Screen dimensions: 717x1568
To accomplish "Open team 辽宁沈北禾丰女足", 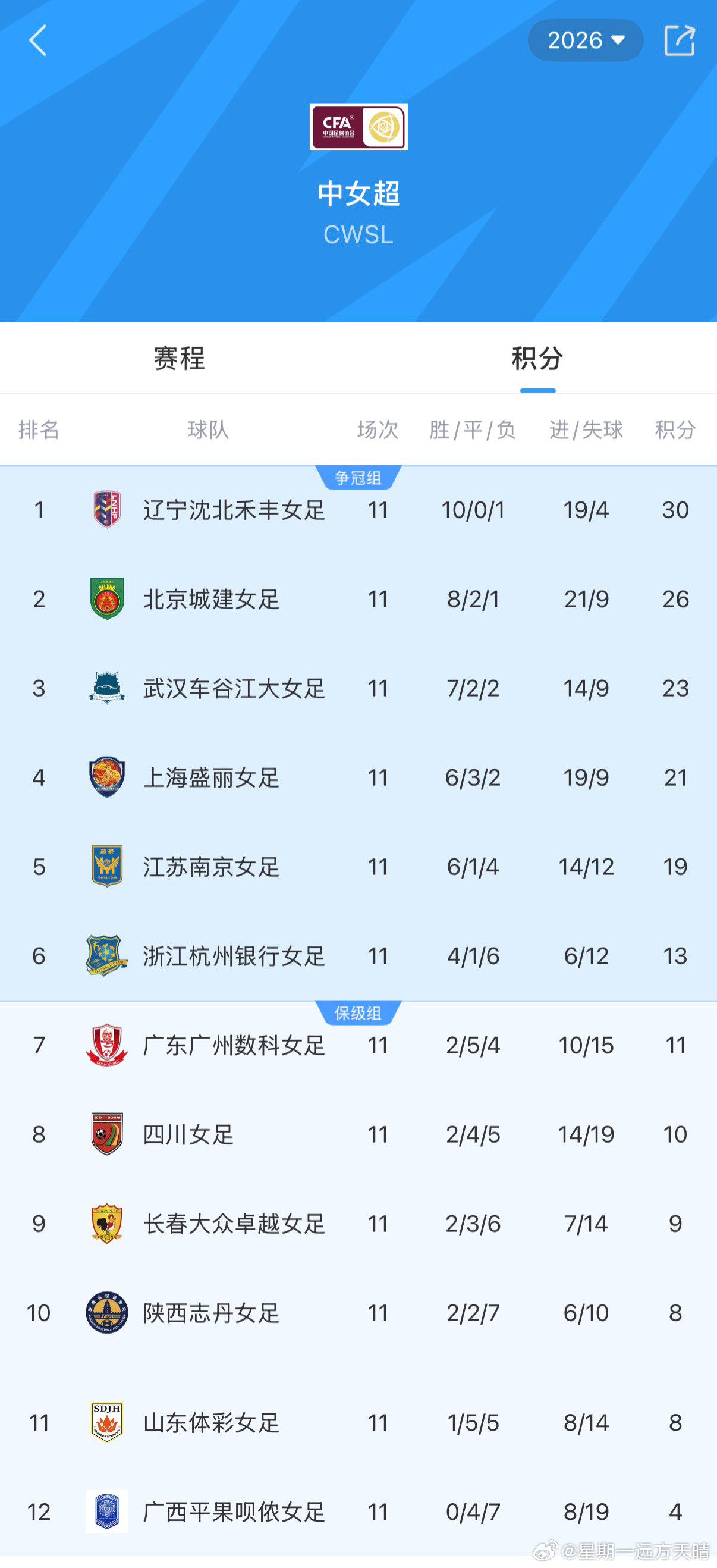I will point(358,510).
